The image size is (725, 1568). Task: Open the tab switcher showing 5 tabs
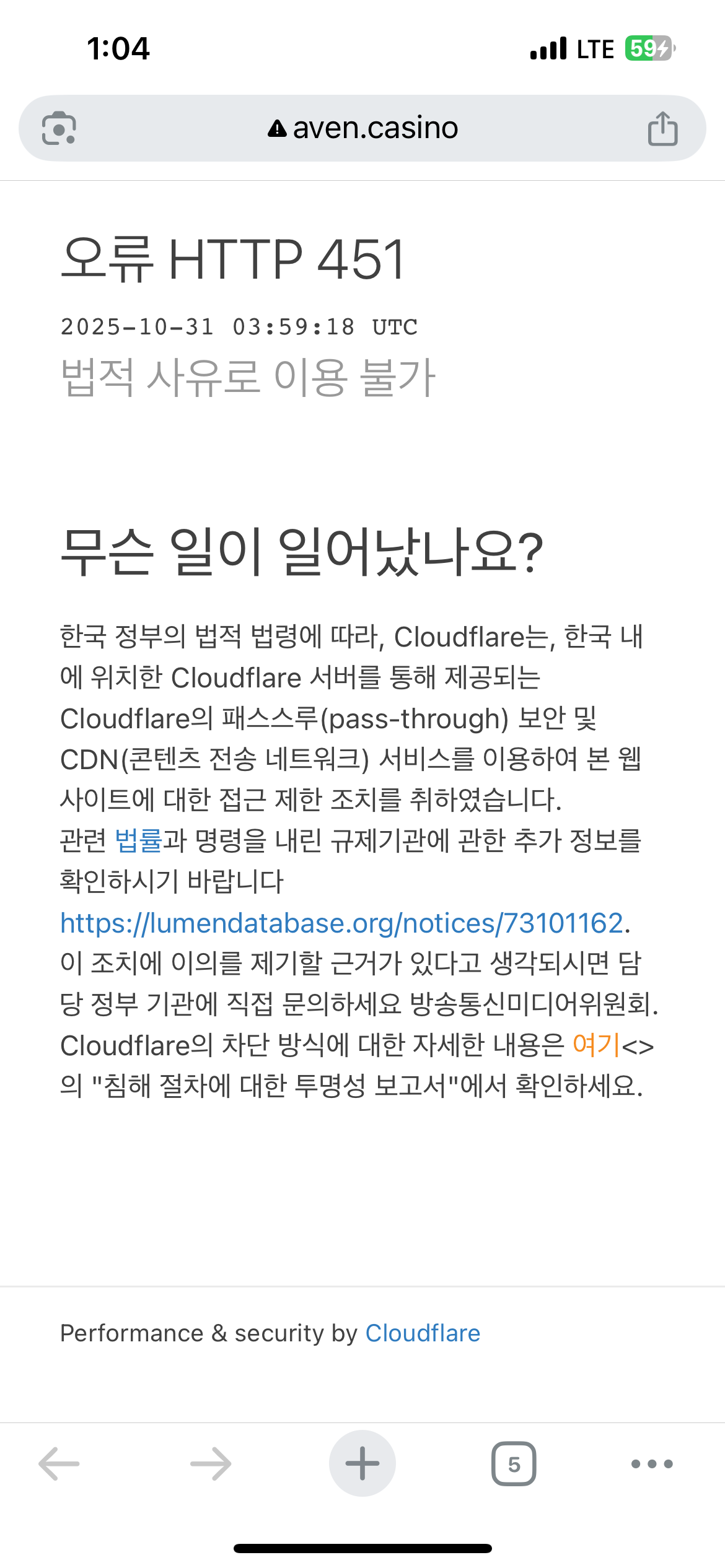514,1464
